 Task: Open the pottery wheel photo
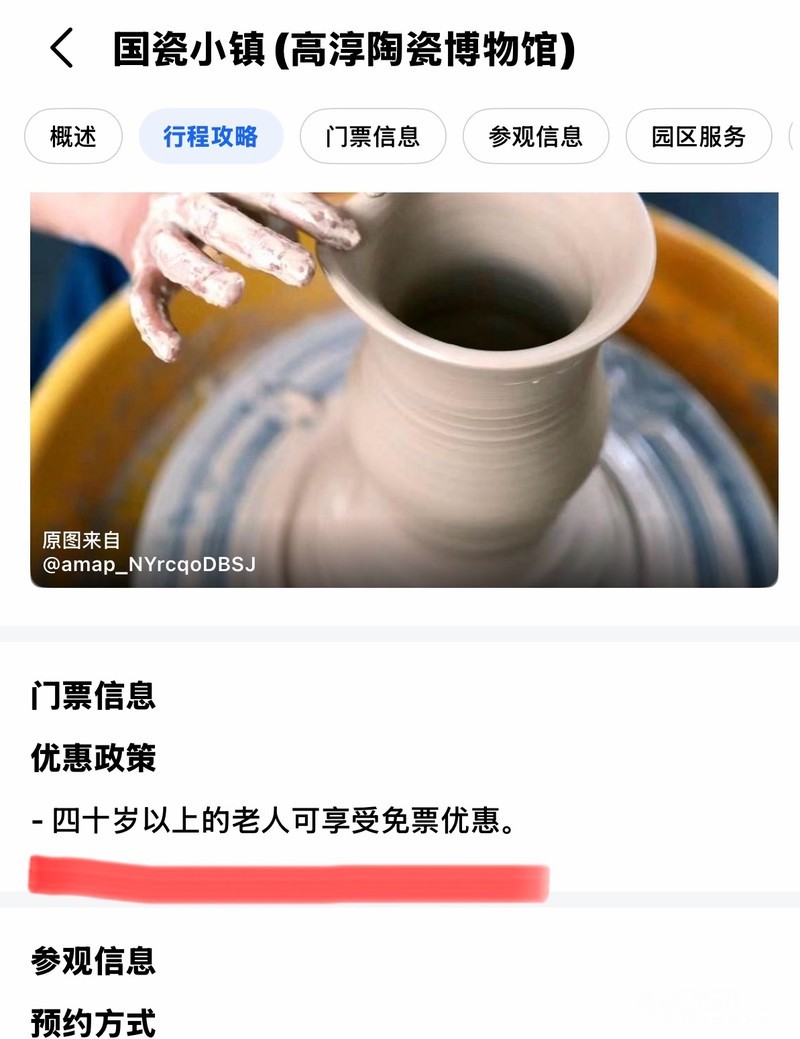(404, 390)
